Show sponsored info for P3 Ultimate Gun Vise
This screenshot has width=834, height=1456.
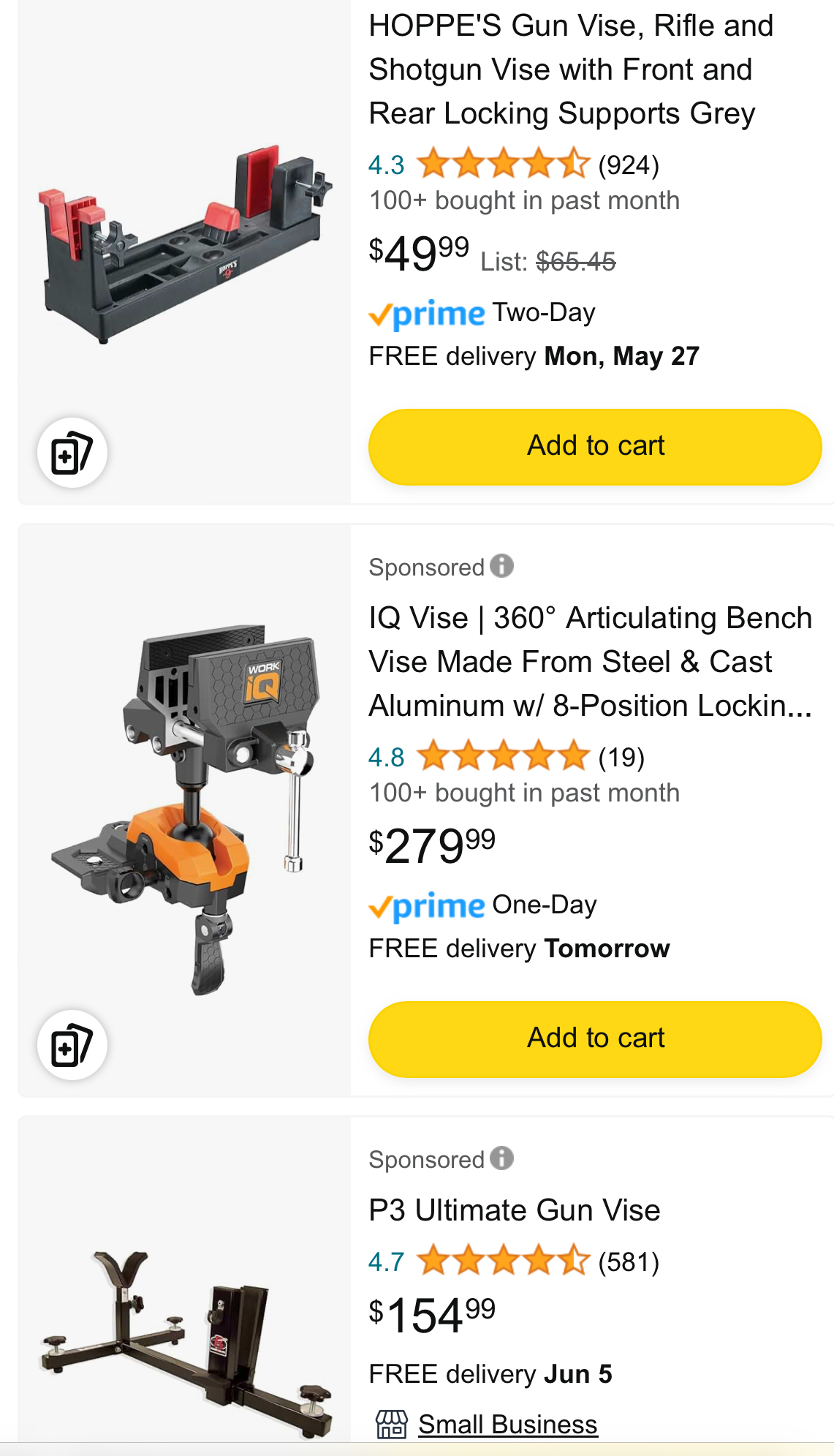502,1158
